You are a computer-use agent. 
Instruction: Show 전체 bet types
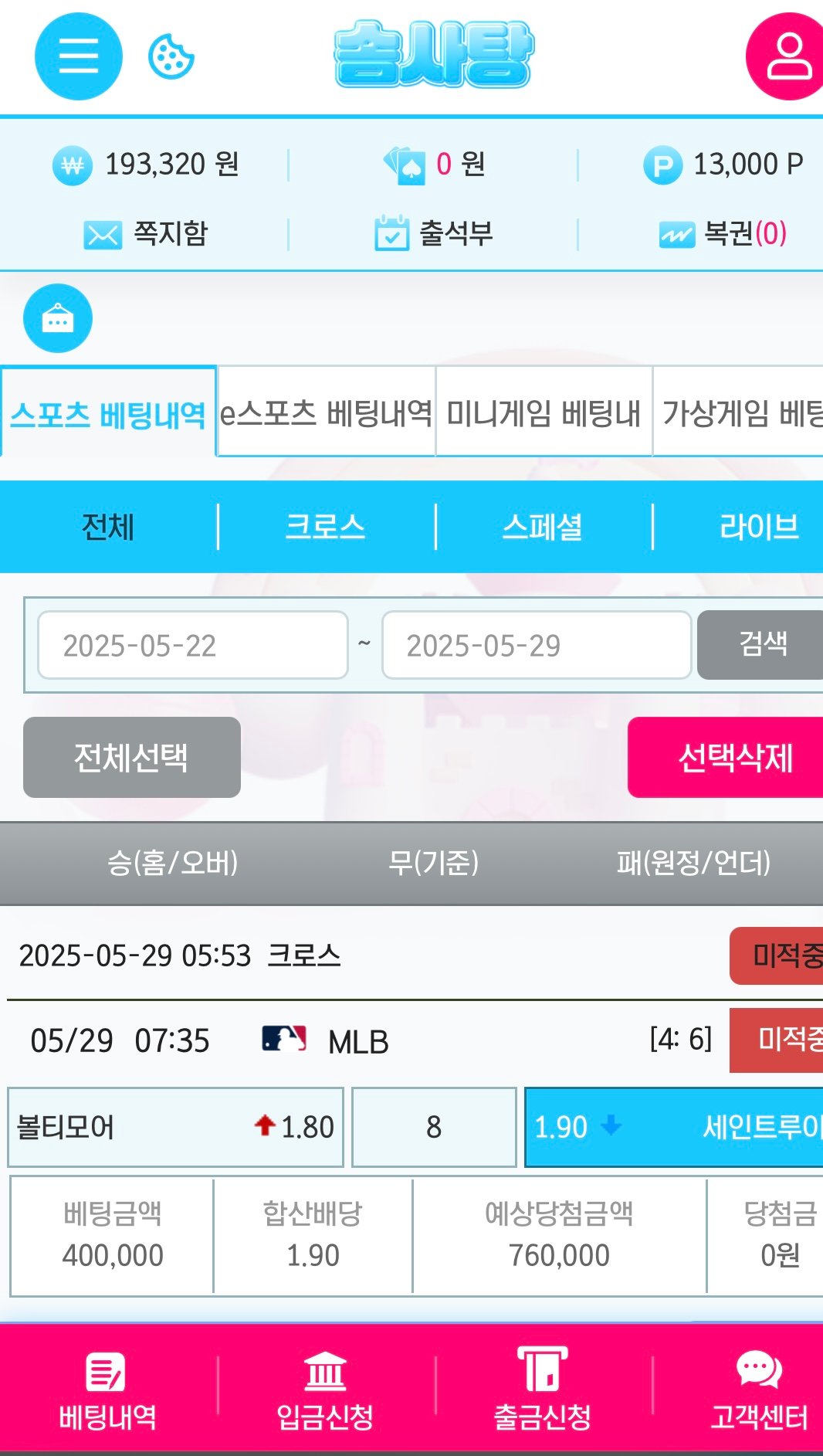click(x=108, y=528)
